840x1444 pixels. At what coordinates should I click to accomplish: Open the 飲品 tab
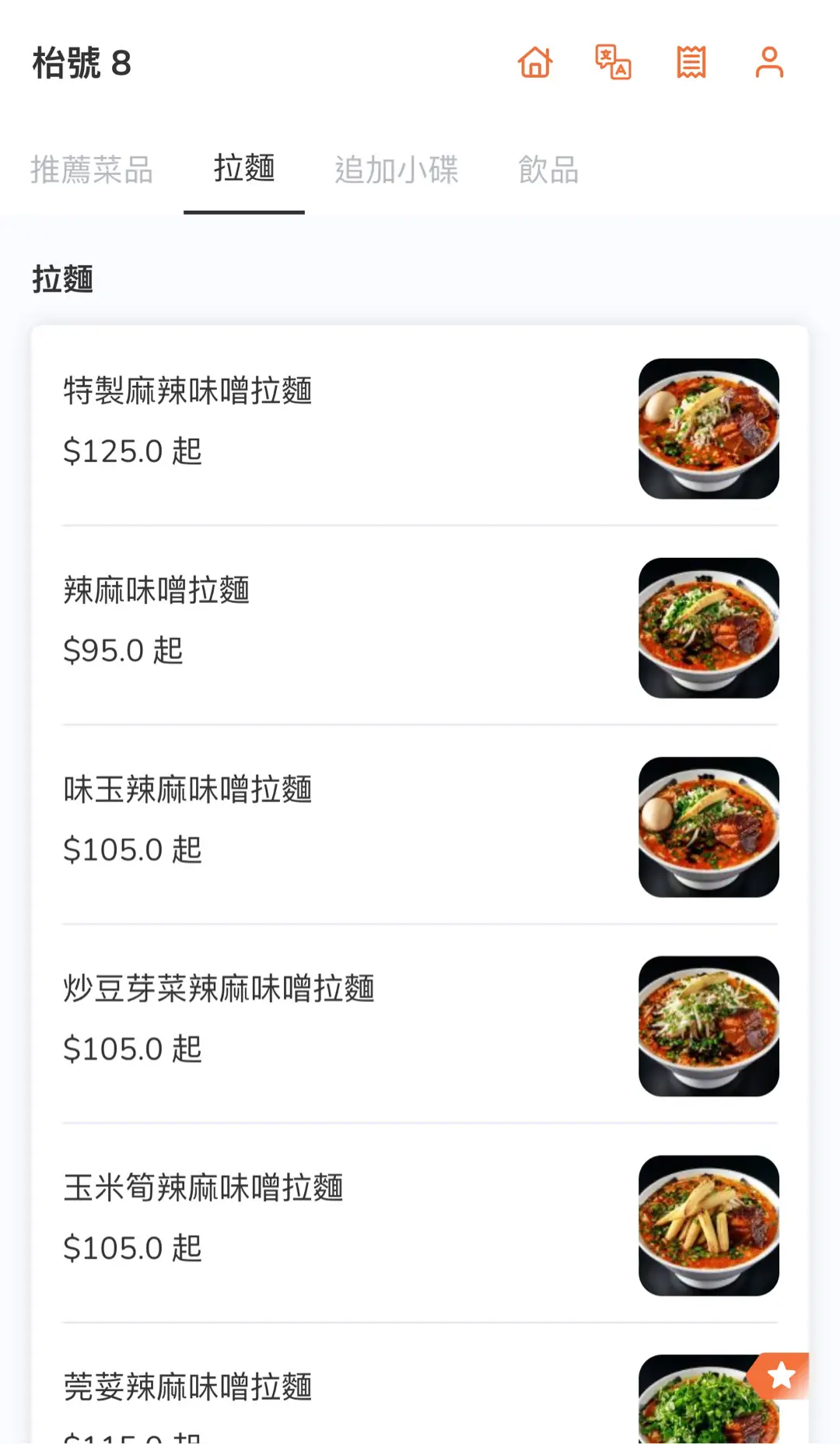pyautogui.click(x=548, y=170)
